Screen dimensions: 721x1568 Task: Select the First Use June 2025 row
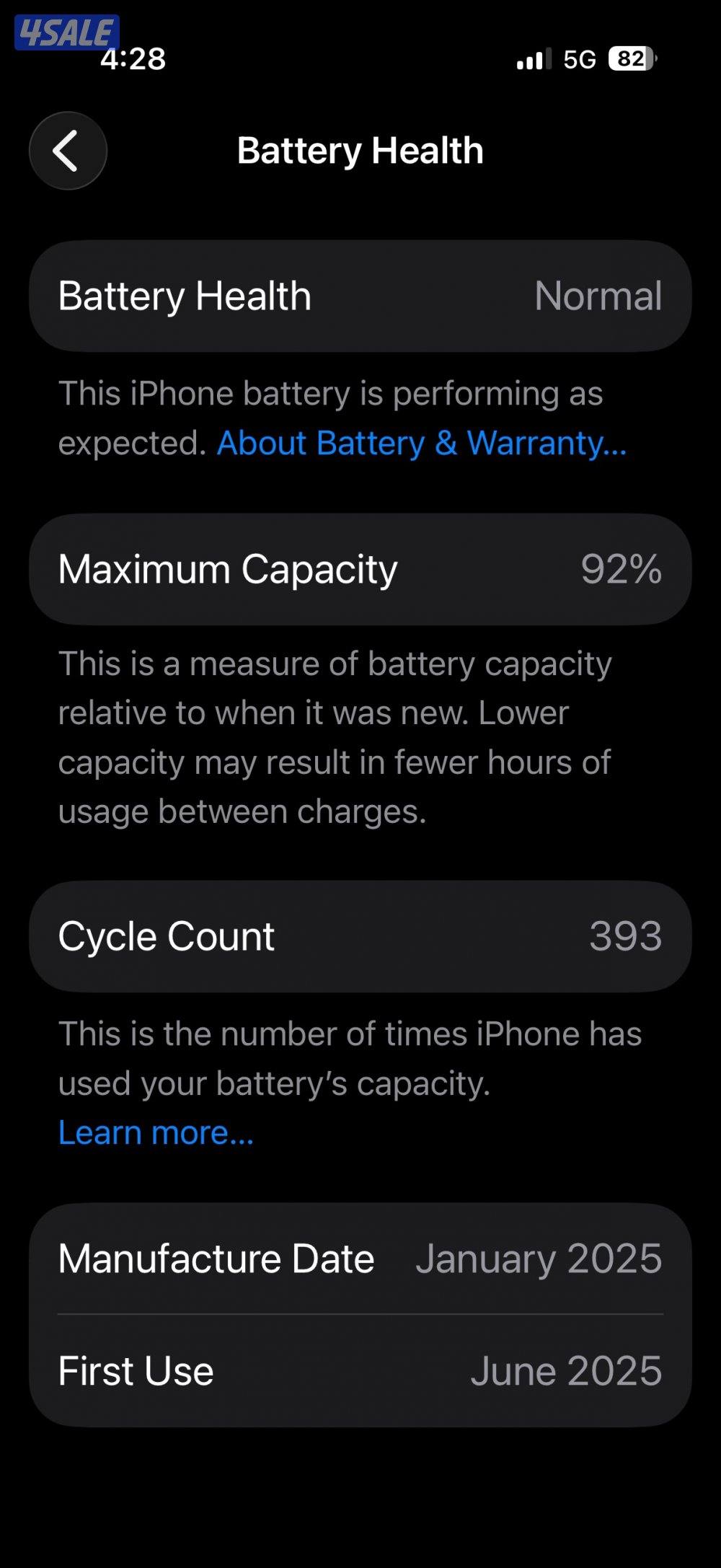coord(360,1369)
